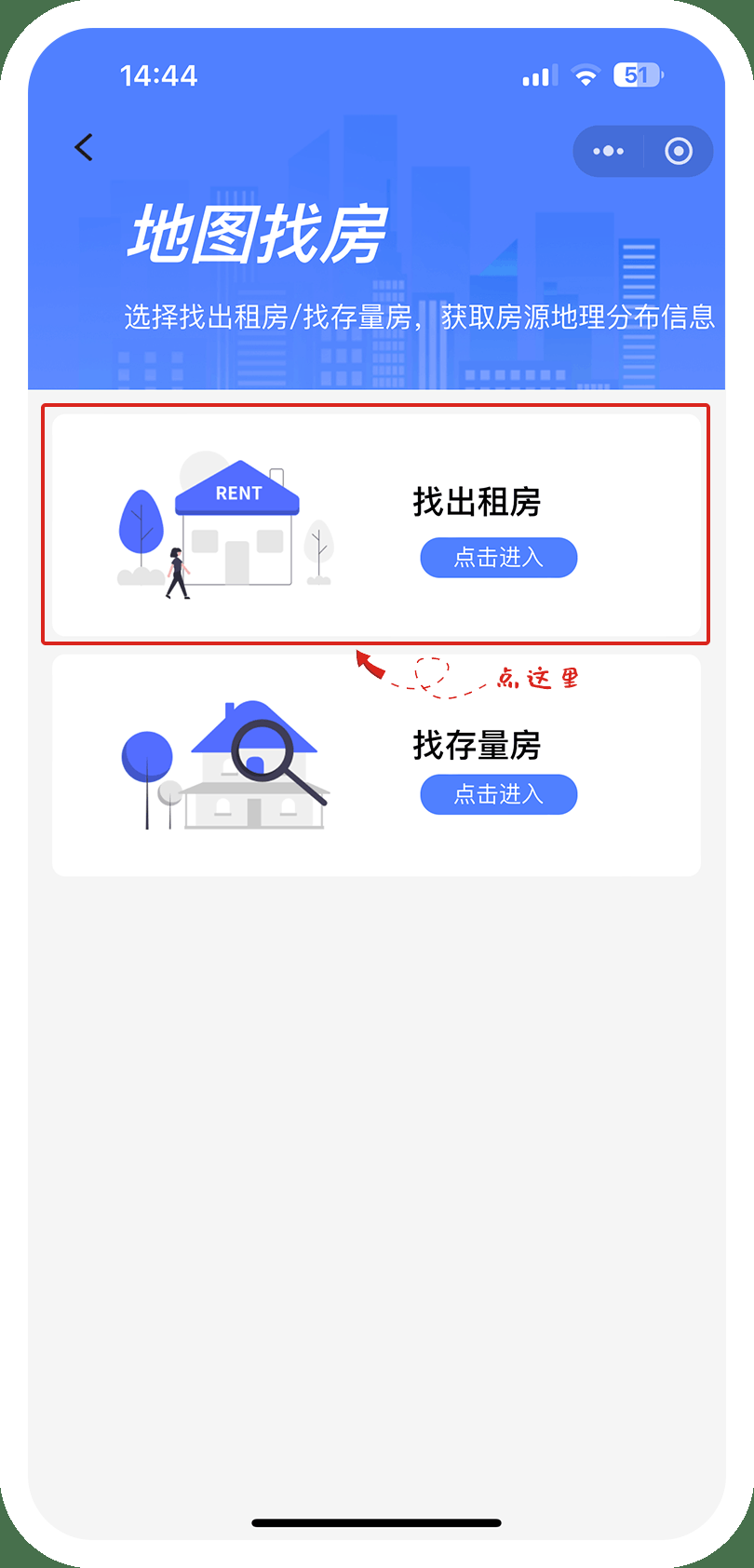Tap 点击进入 under 找出租房
The height and width of the screenshot is (1568, 754).
pyautogui.click(x=498, y=558)
